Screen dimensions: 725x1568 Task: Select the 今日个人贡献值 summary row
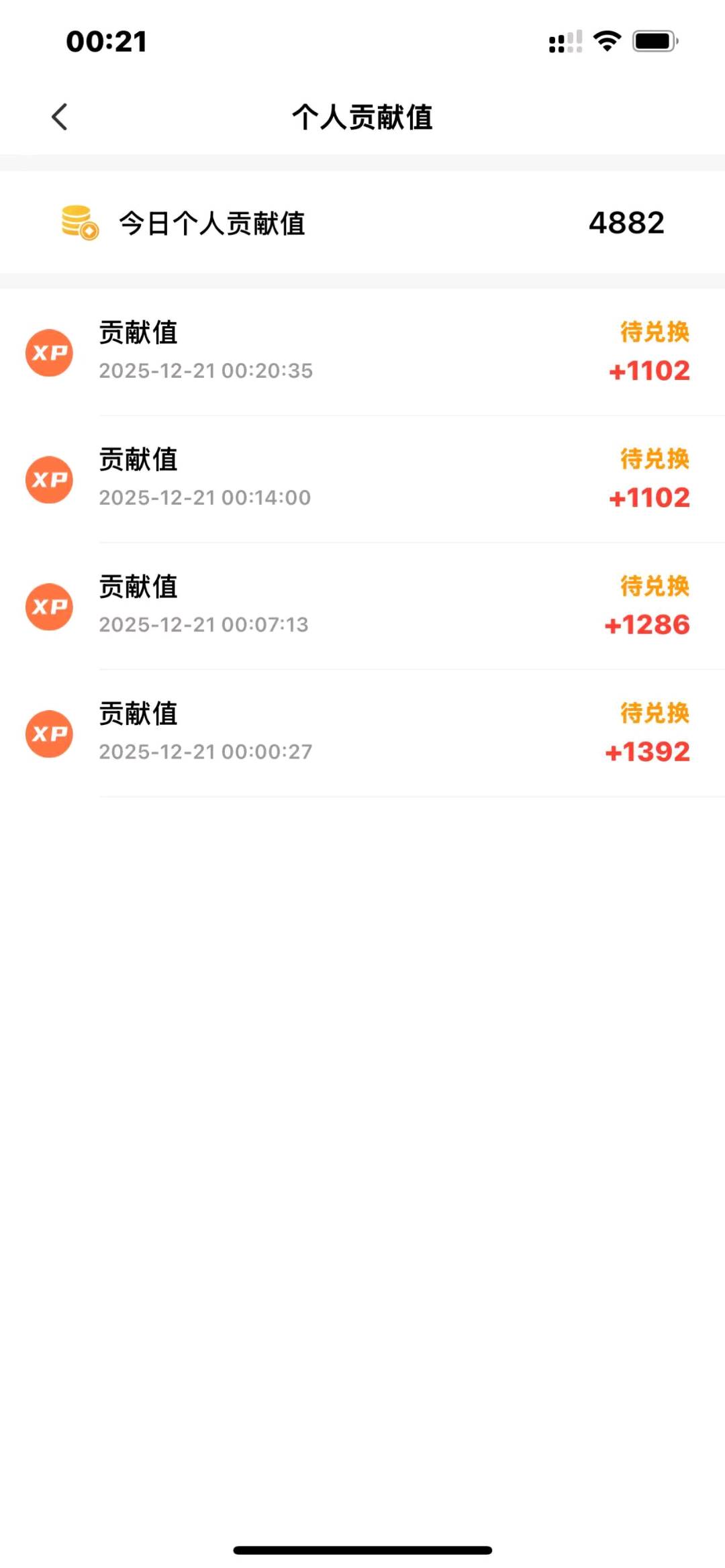point(362,223)
